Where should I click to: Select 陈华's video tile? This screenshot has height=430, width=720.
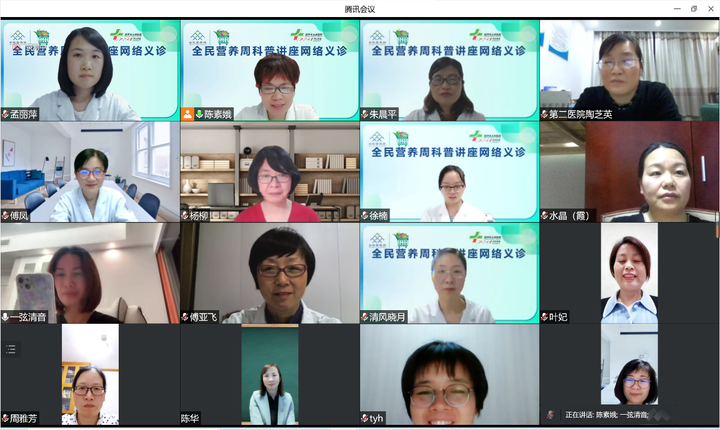tap(270, 375)
